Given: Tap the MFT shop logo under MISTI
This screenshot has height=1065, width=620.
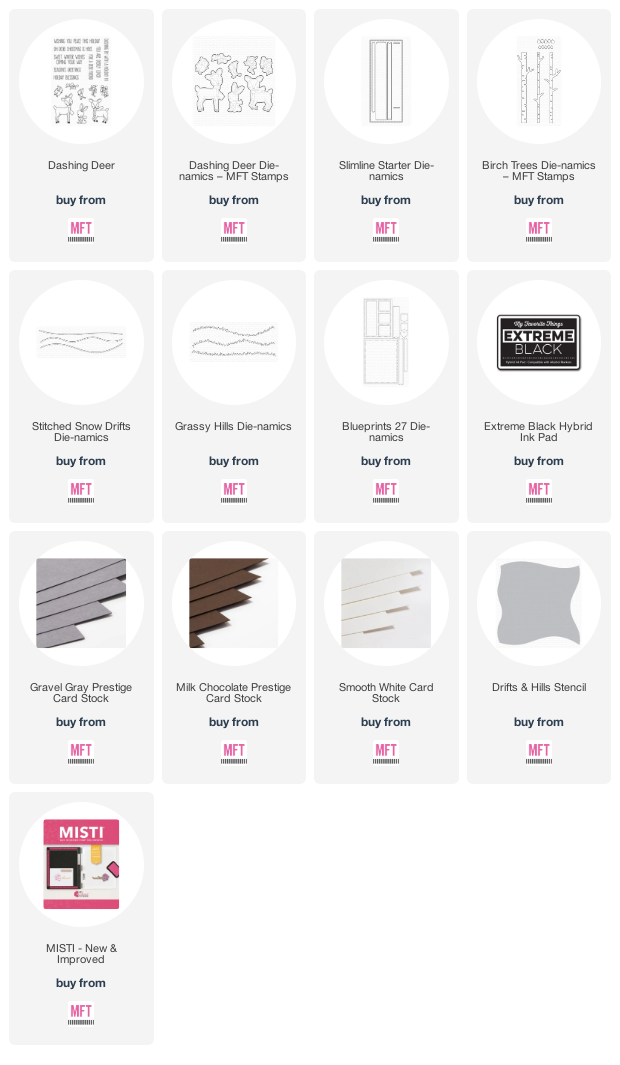Looking at the screenshot, I should 81,1012.
